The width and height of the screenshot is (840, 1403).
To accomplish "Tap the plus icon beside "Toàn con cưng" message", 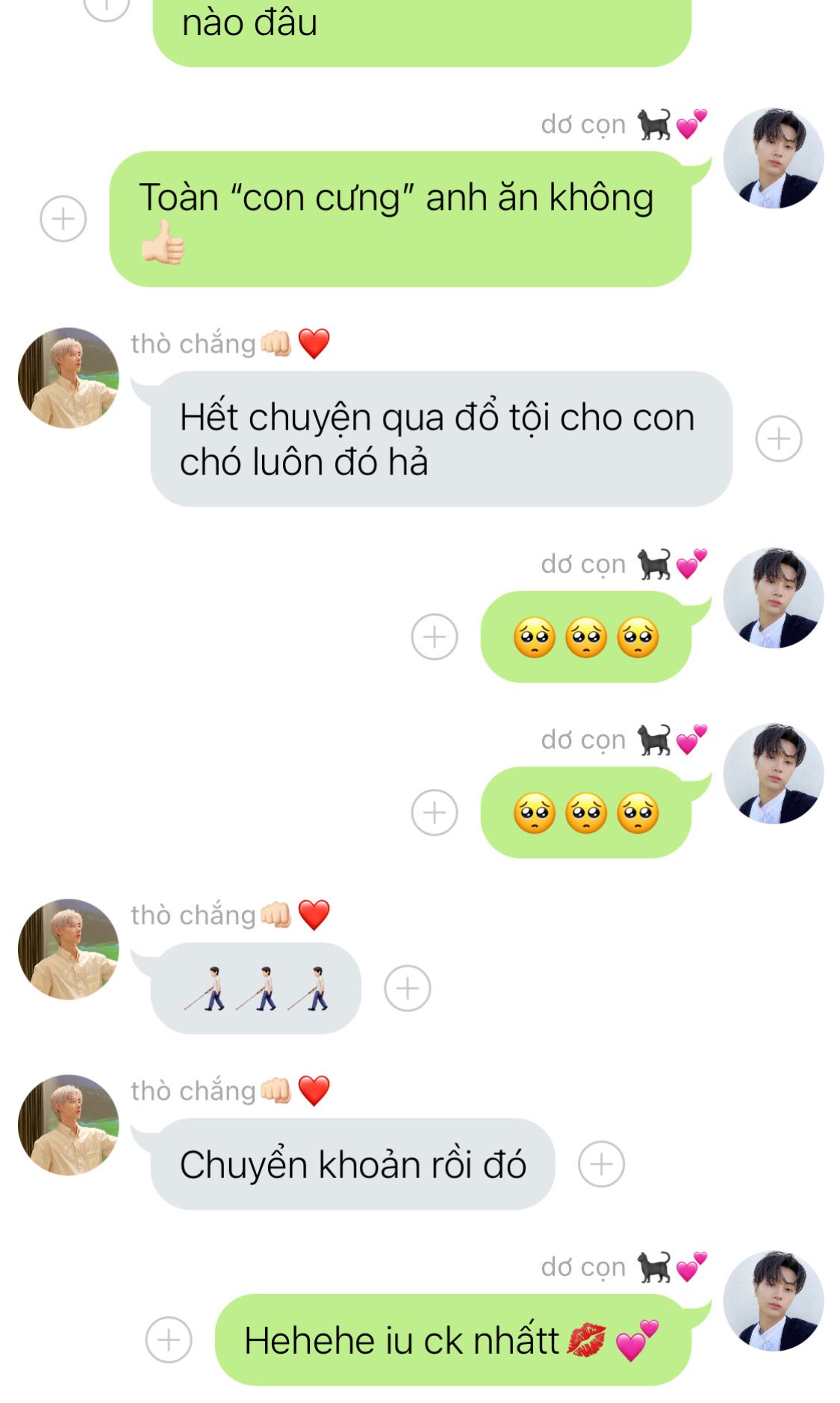I will tap(63, 219).
